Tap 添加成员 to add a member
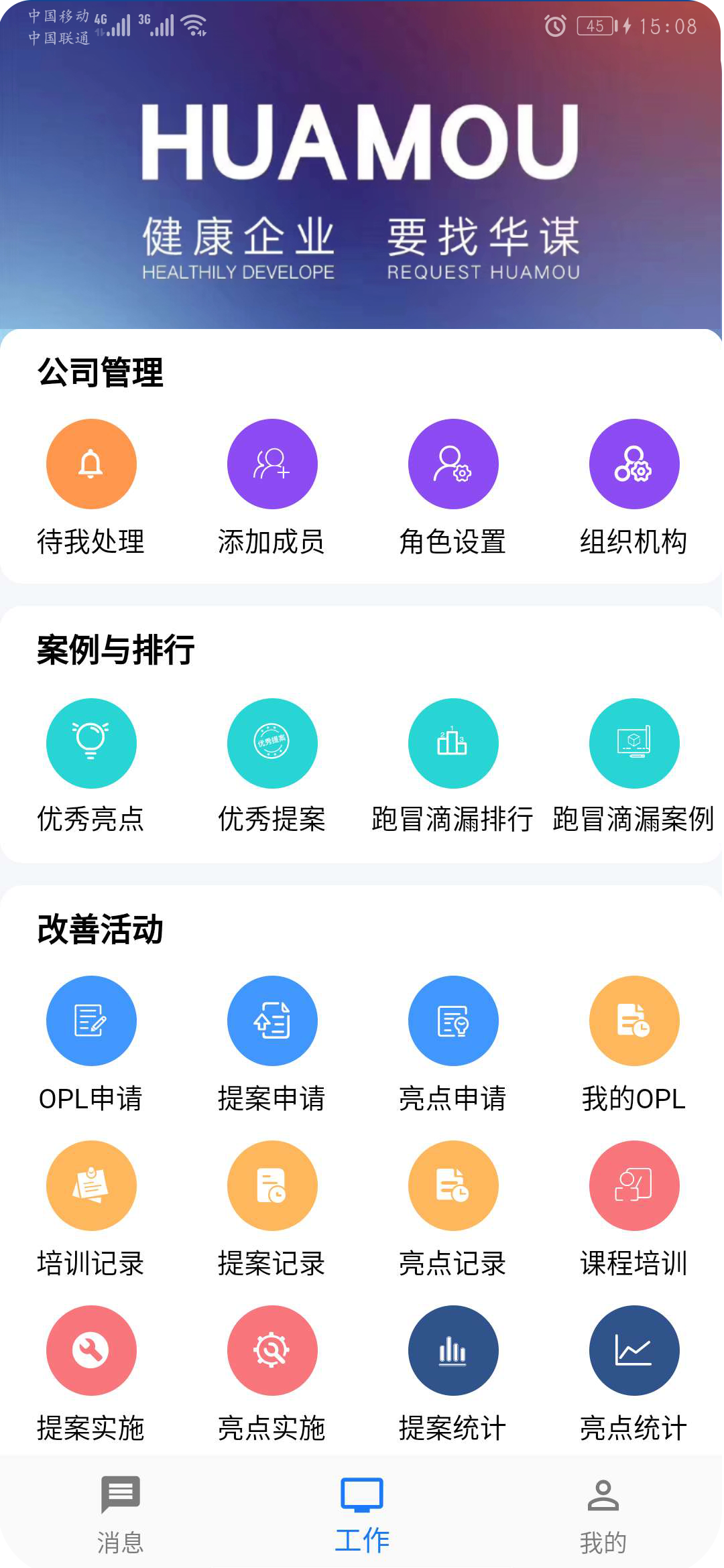 click(x=272, y=464)
